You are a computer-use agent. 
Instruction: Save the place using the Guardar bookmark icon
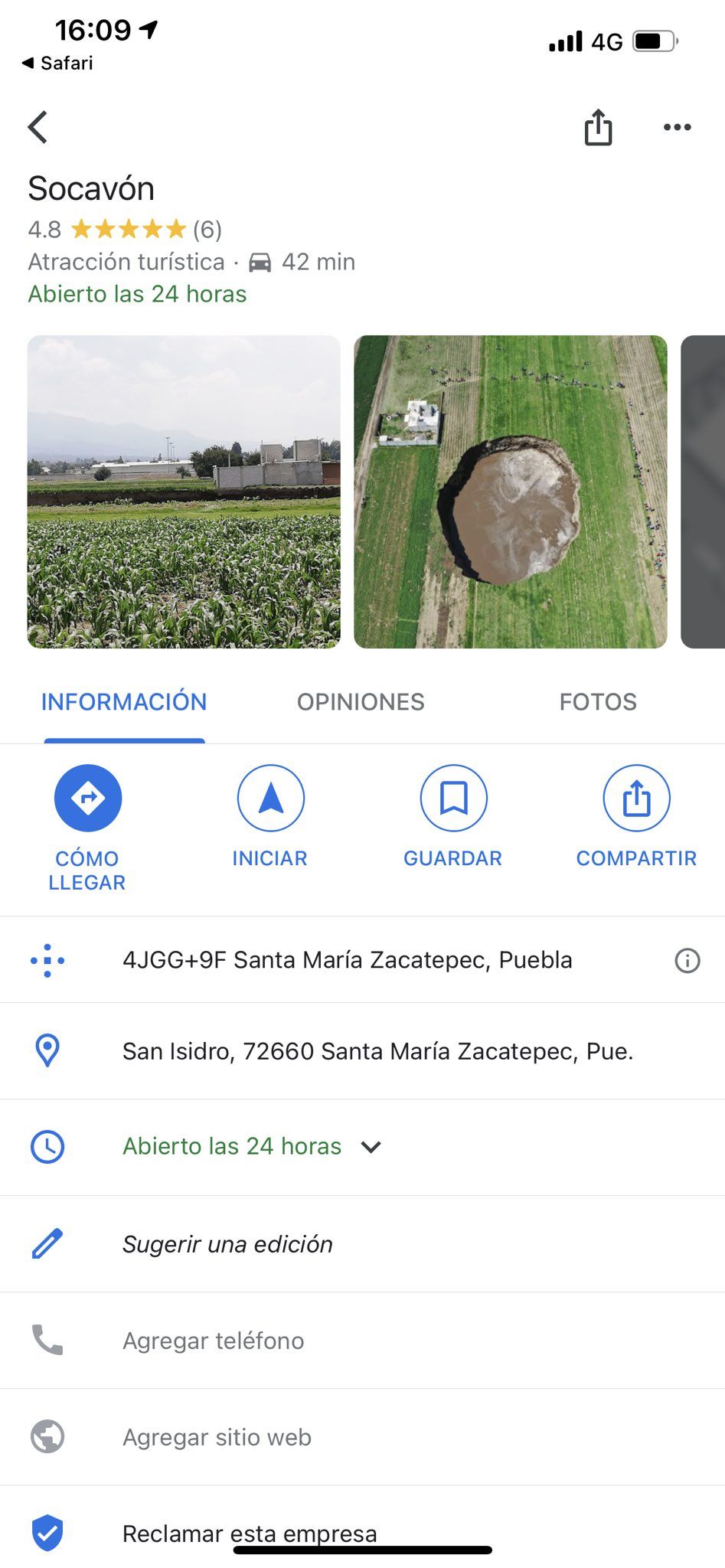coord(453,797)
